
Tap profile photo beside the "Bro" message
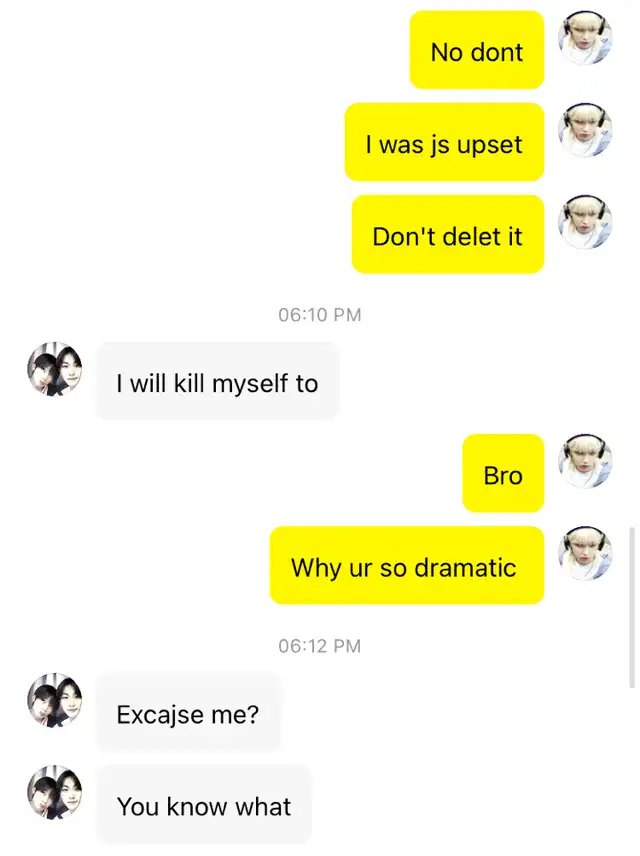pyautogui.click(x=585, y=462)
